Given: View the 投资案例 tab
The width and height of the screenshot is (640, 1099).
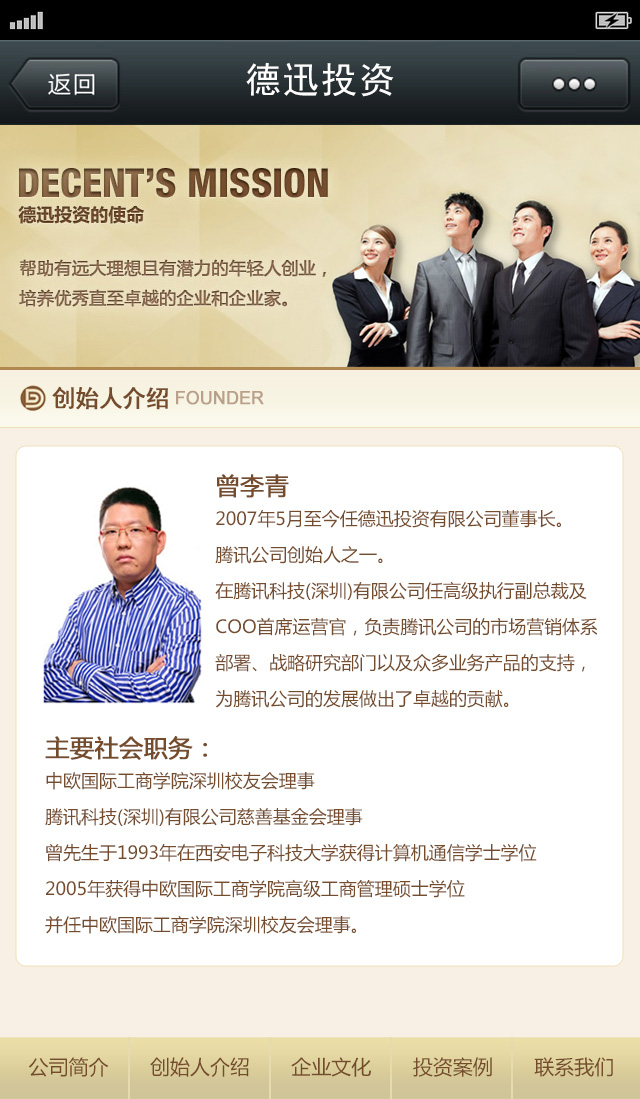Looking at the screenshot, I should (452, 1067).
